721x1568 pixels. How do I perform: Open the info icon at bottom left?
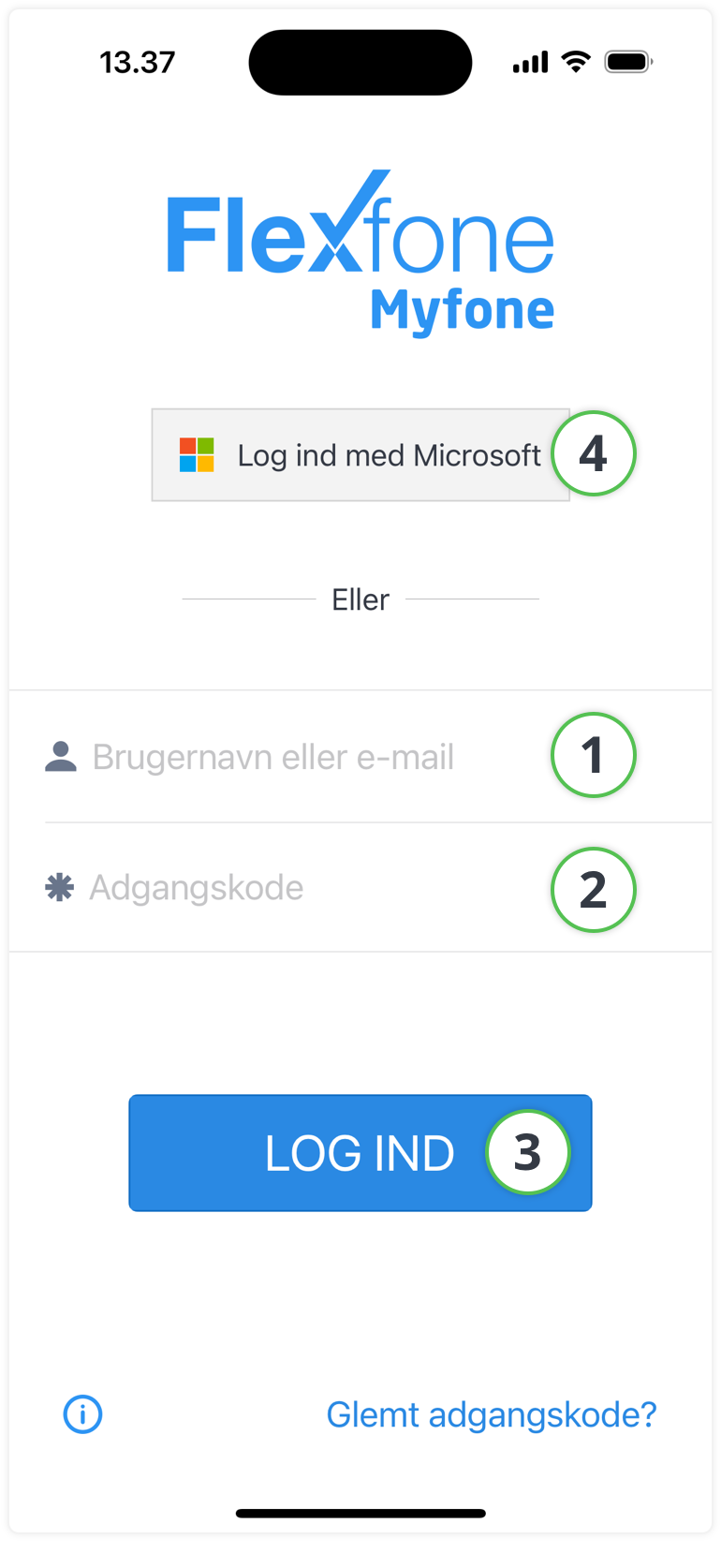[x=82, y=1414]
